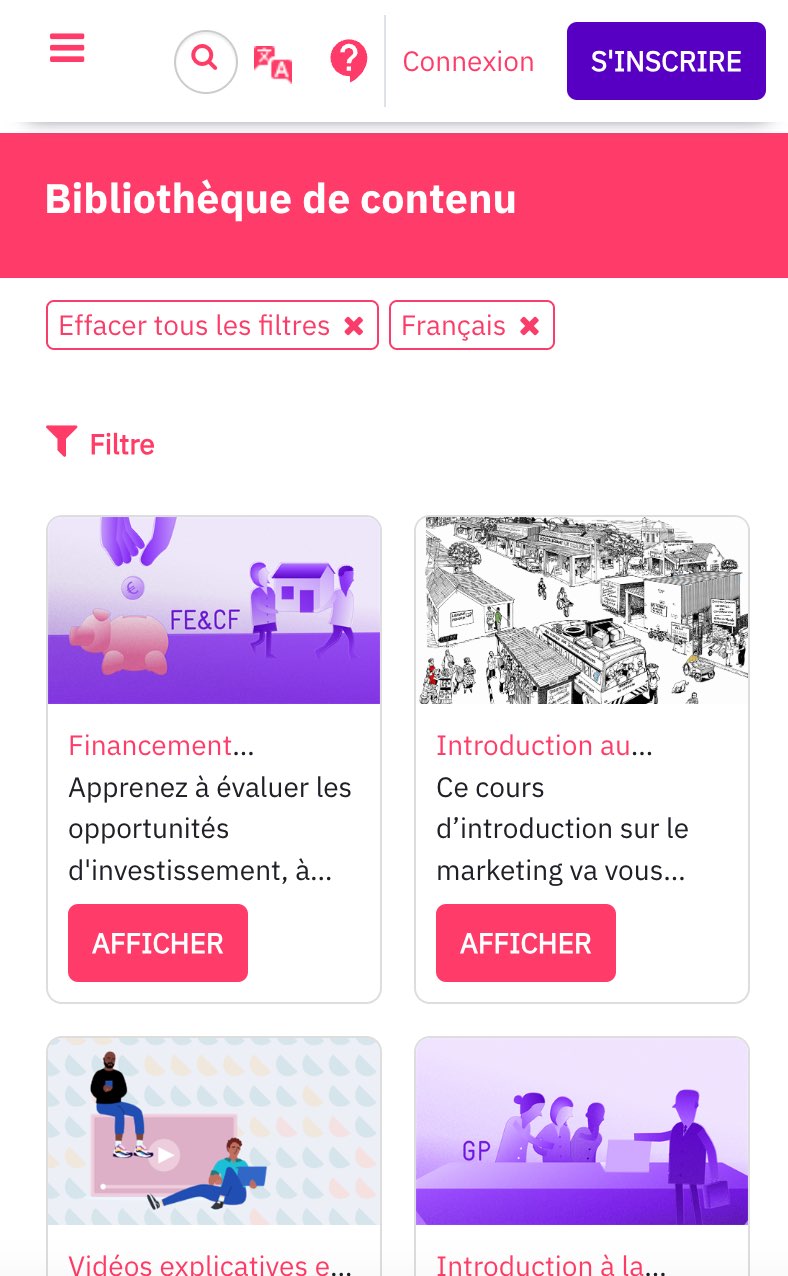The image size is (788, 1276).
Task: Open the help question mark
Action: click(x=348, y=61)
